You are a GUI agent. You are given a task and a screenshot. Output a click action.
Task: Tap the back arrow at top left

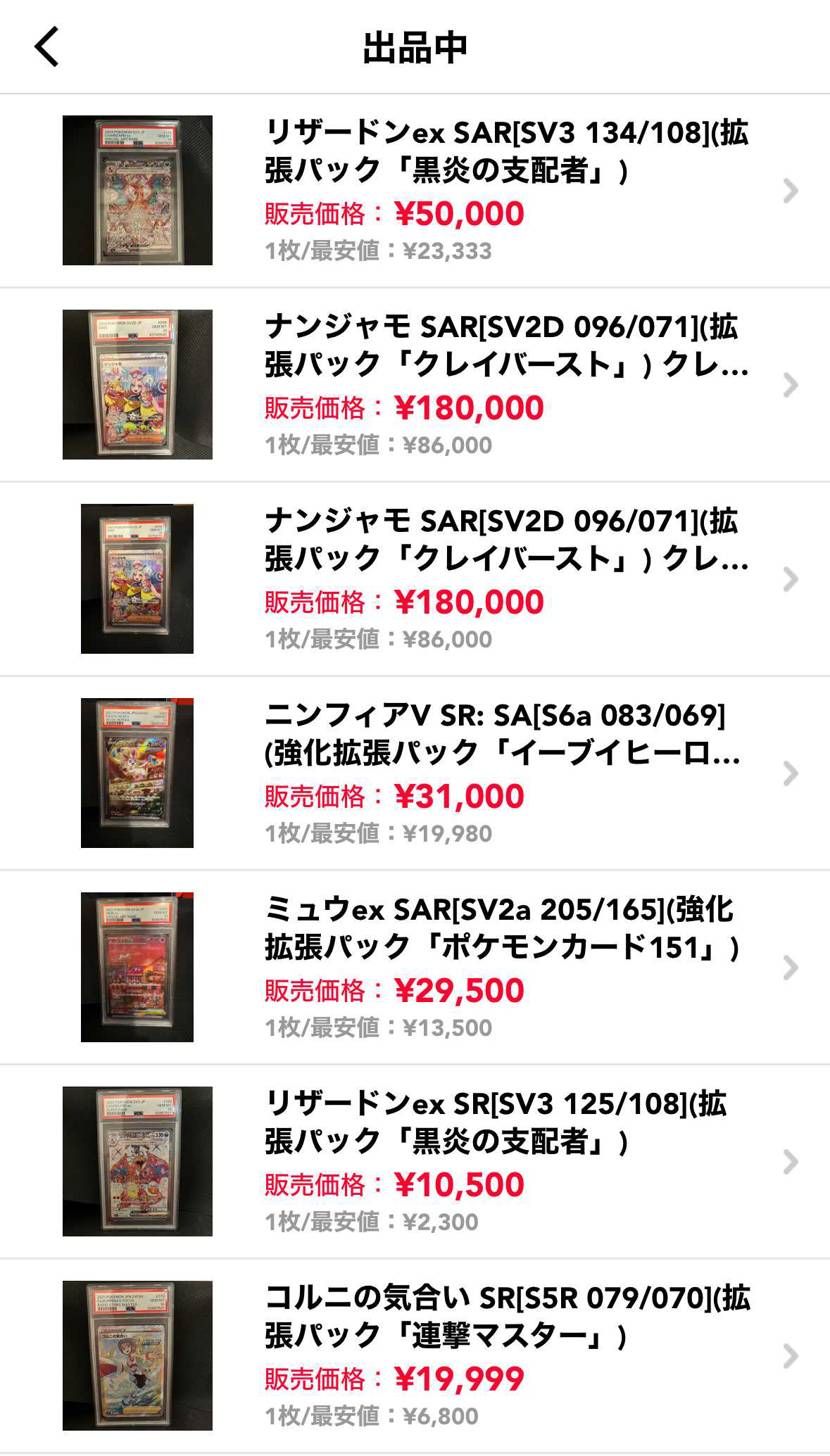tap(46, 46)
